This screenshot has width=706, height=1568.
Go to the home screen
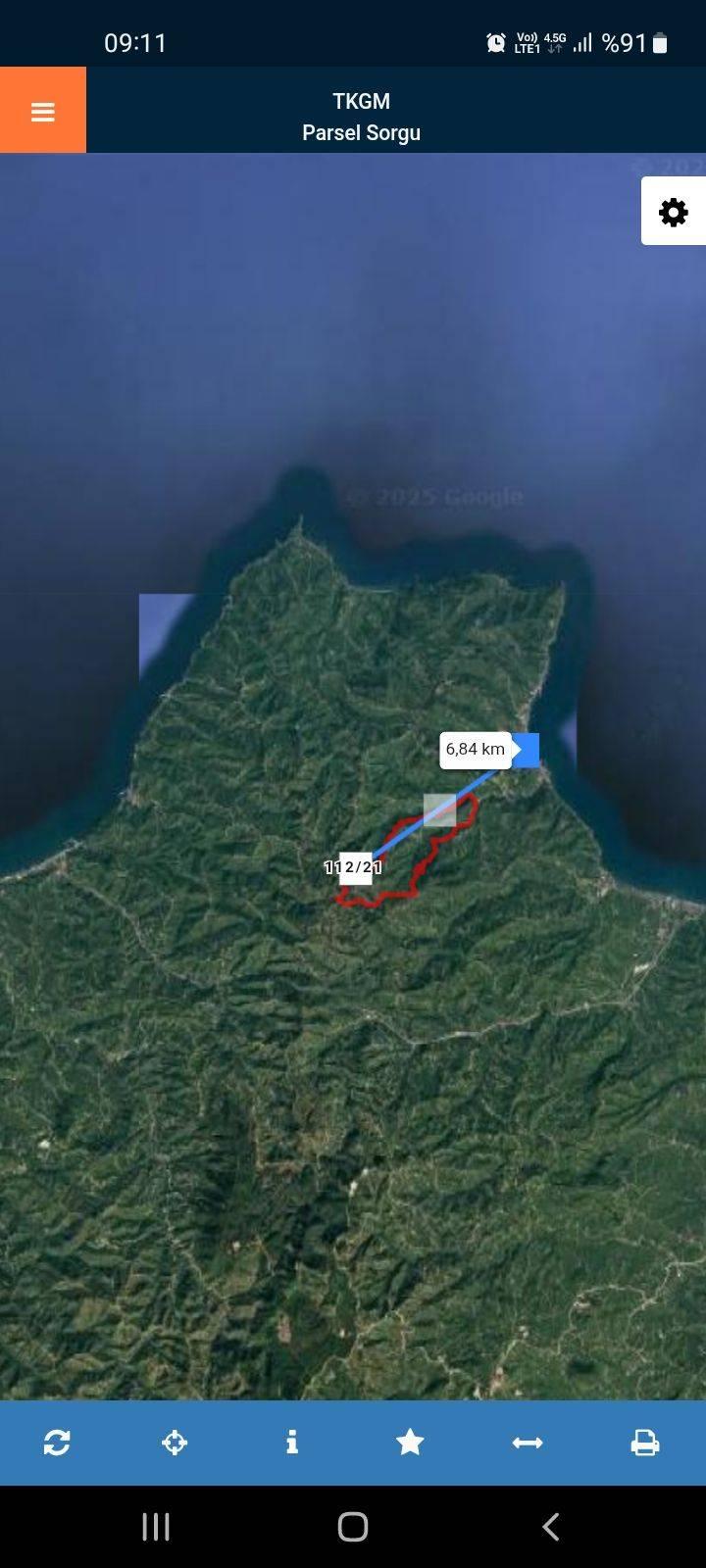353,1526
